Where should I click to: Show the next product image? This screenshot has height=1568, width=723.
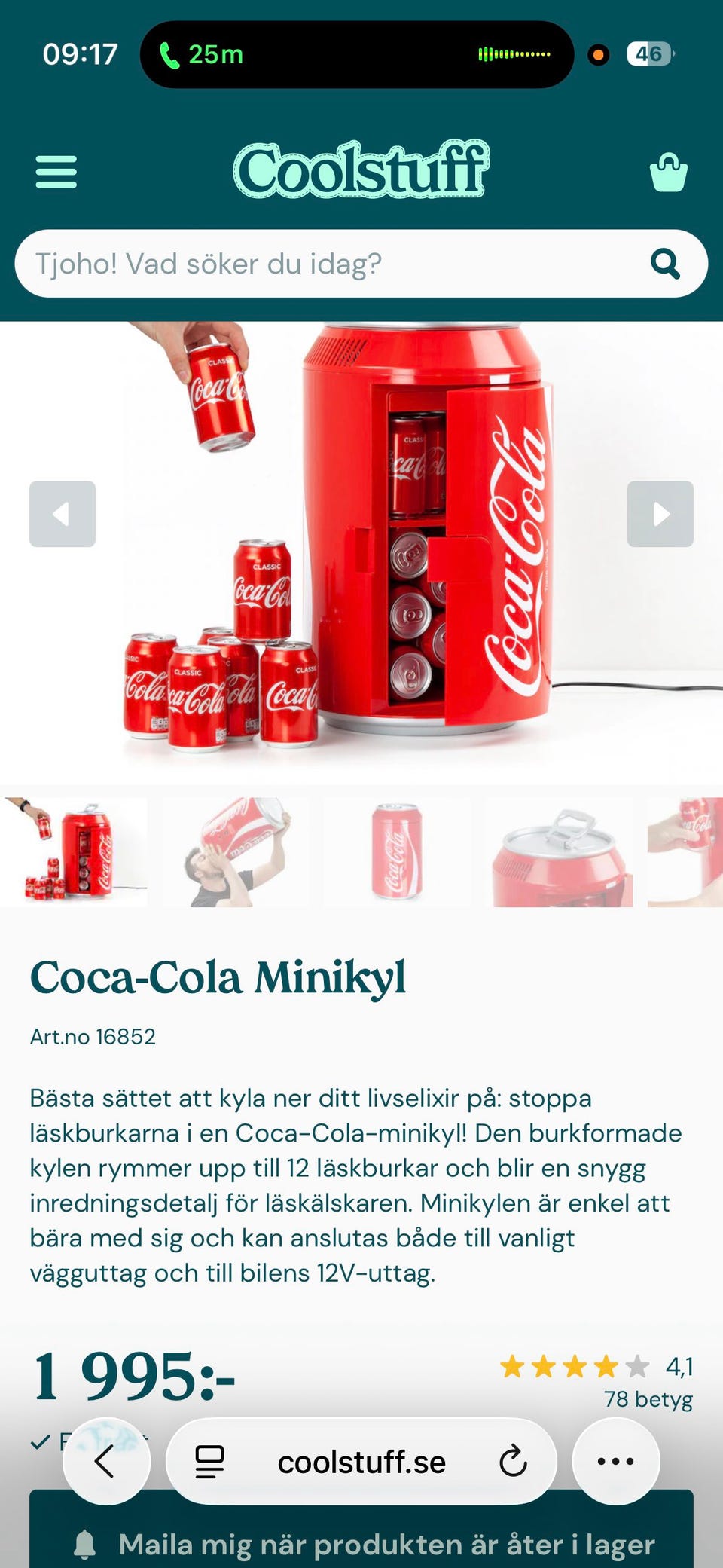pyautogui.click(x=660, y=514)
